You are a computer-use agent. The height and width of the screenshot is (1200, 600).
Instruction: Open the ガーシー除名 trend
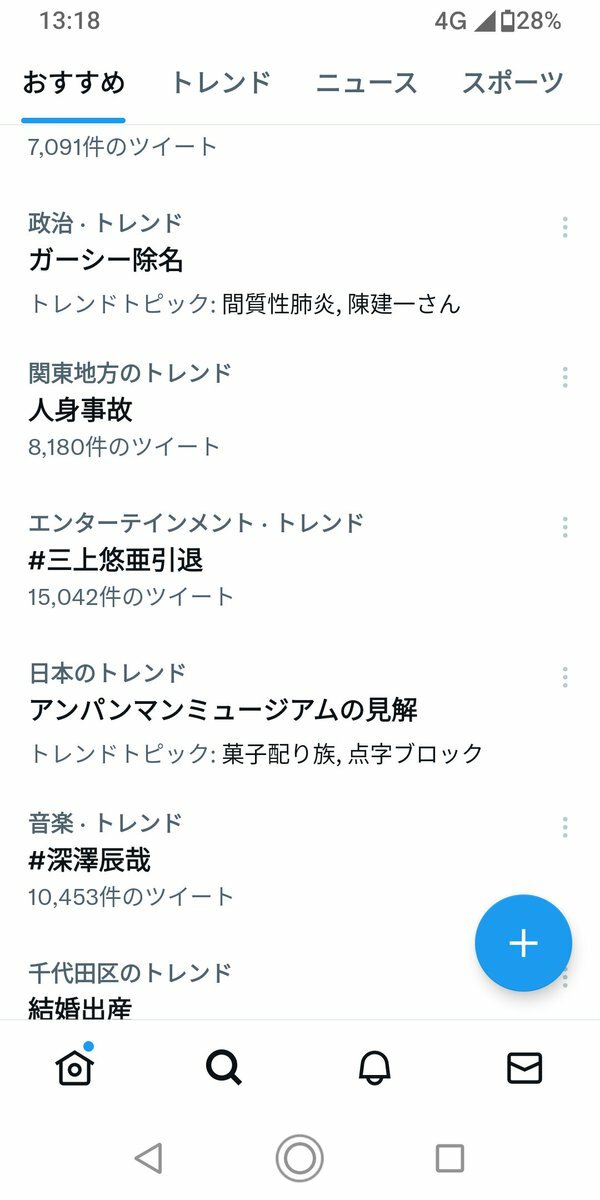pyautogui.click(x=300, y=262)
